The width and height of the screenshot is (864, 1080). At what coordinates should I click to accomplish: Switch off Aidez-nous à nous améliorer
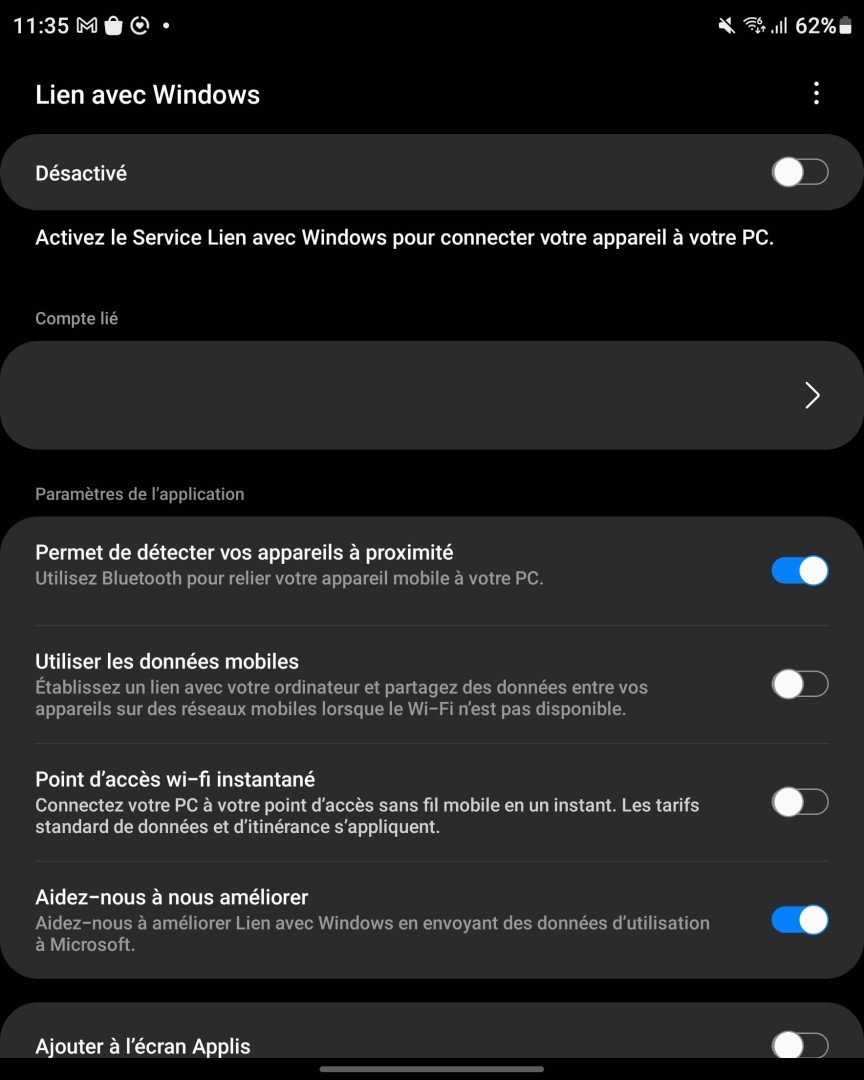coord(799,920)
